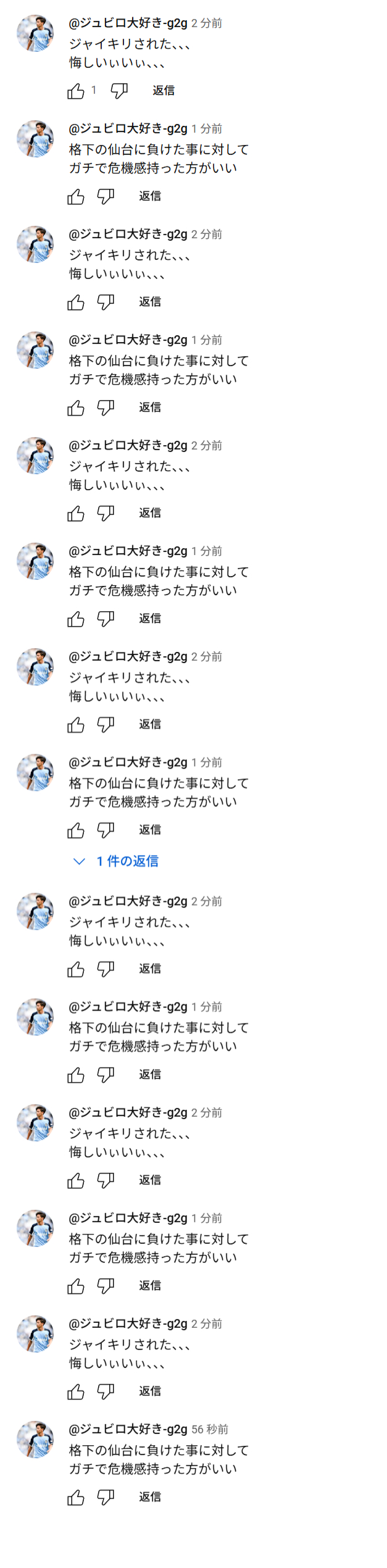The width and height of the screenshot is (387, 1568).
Task: Tap 返信 on the comment with 1 like
Action: [164, 91]
